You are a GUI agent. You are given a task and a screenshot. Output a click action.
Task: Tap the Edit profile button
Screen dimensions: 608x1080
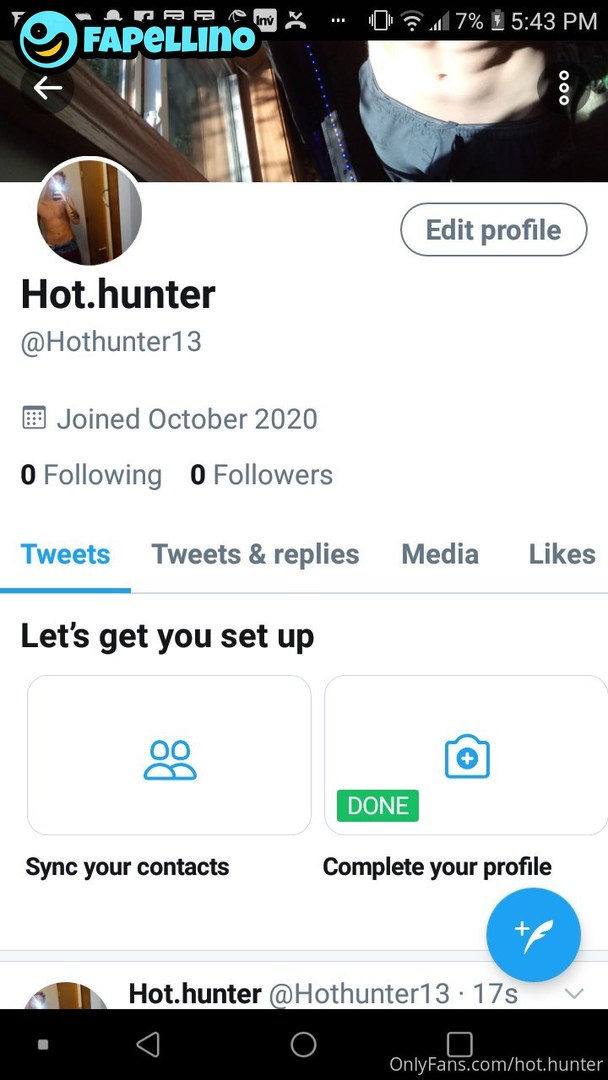[493, 230]
